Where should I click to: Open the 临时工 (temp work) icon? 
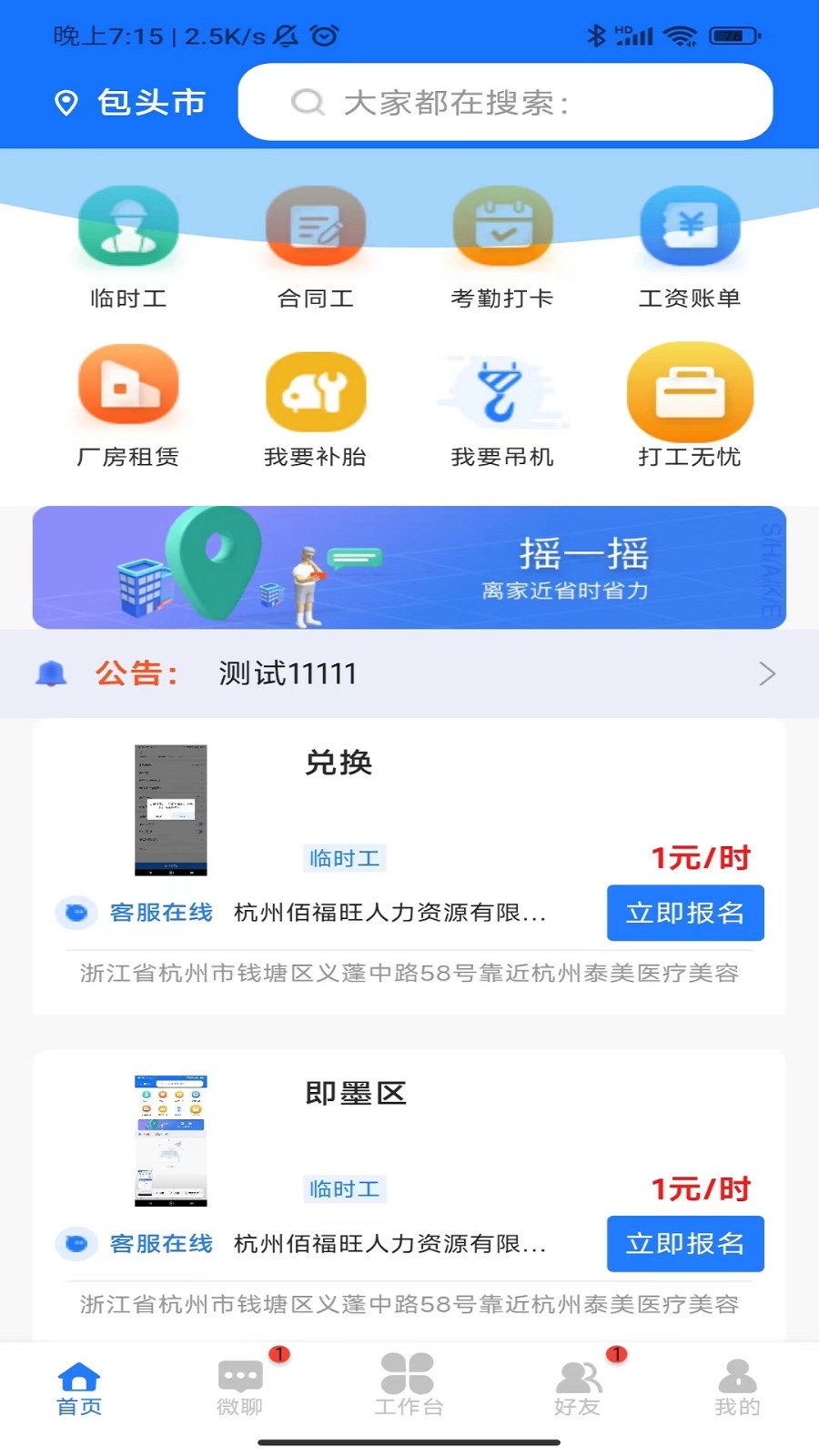128,227
